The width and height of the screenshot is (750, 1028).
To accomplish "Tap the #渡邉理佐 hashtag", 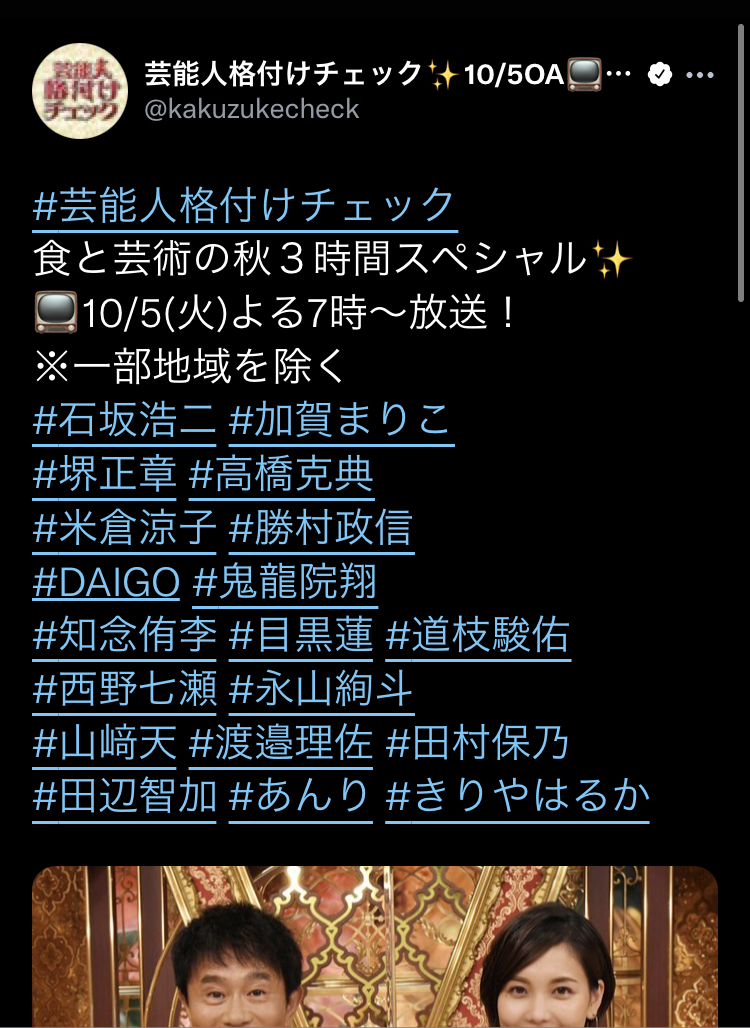I will [281, 743].
